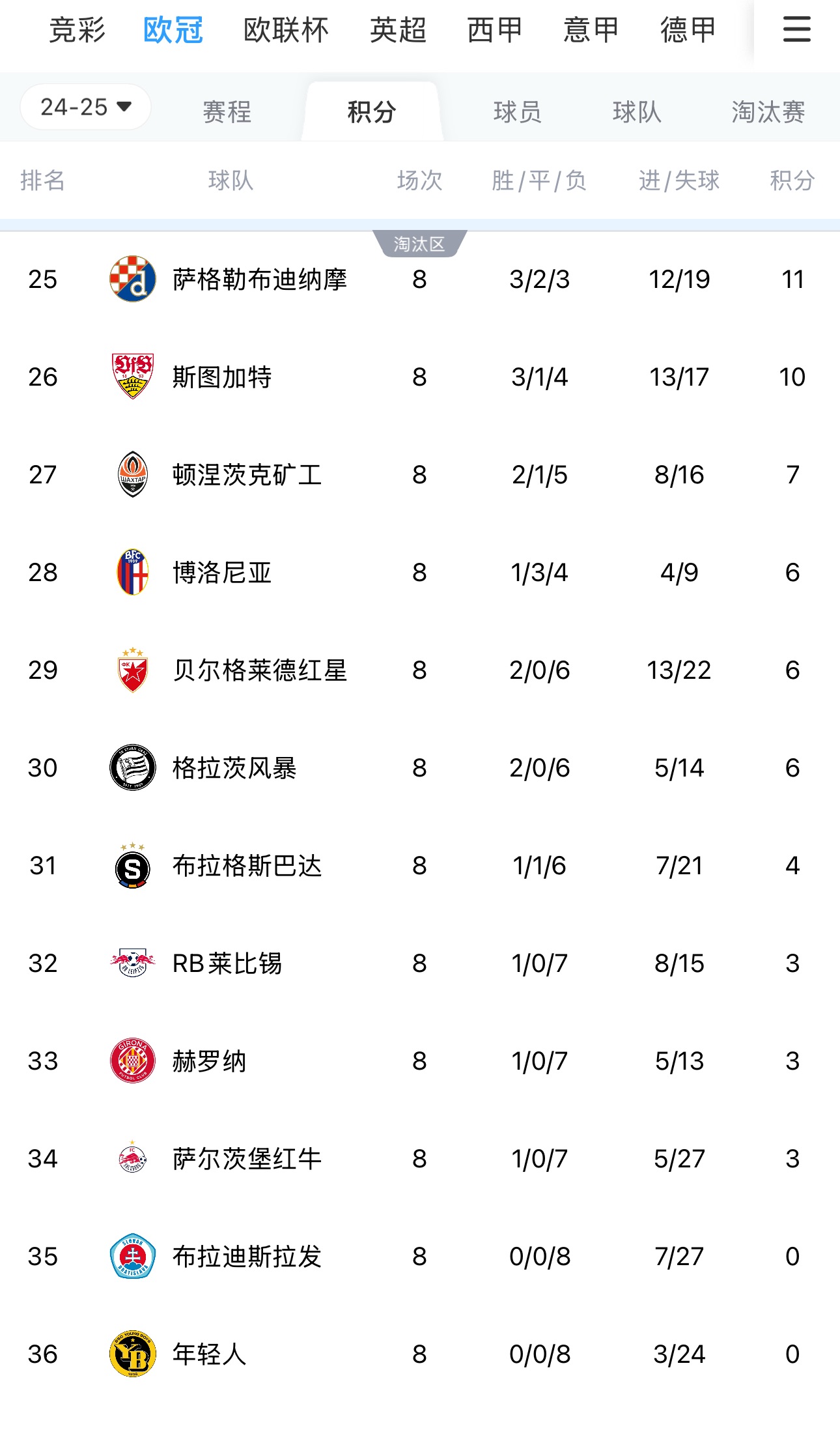Open the 球员 players tab
The height and width of the screenshot is (1456, 840).
pyautogui.click(x=517, y=112)
